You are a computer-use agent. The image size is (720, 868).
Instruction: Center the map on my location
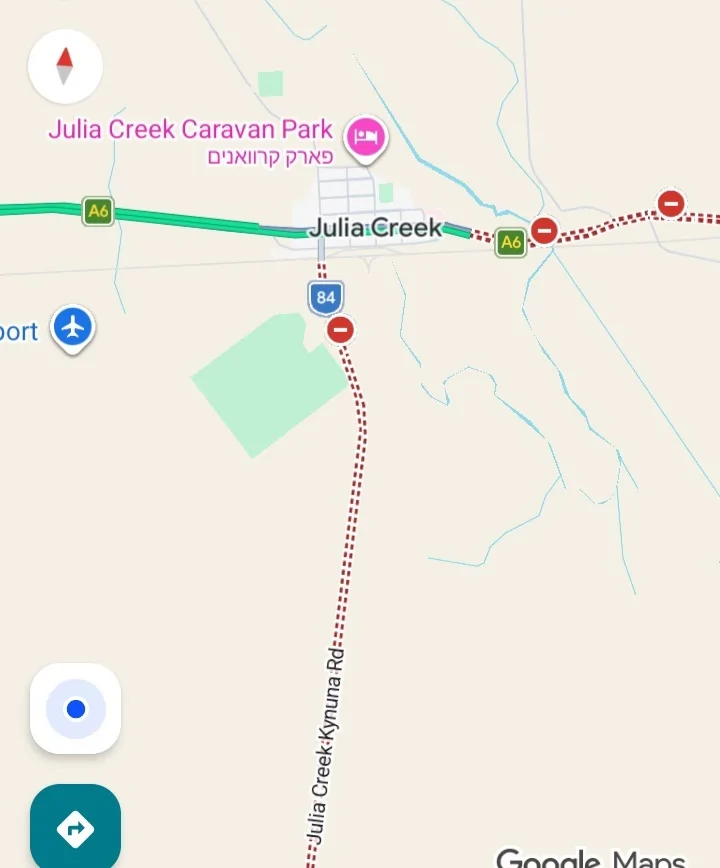(x=76, y=709)
